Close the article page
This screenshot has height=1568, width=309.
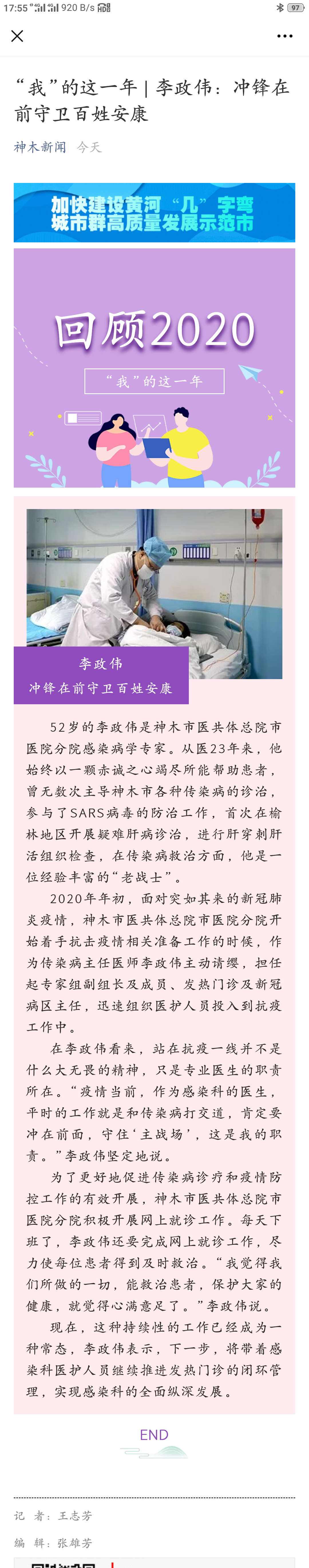pyautogui.click(x=17, y=37)
